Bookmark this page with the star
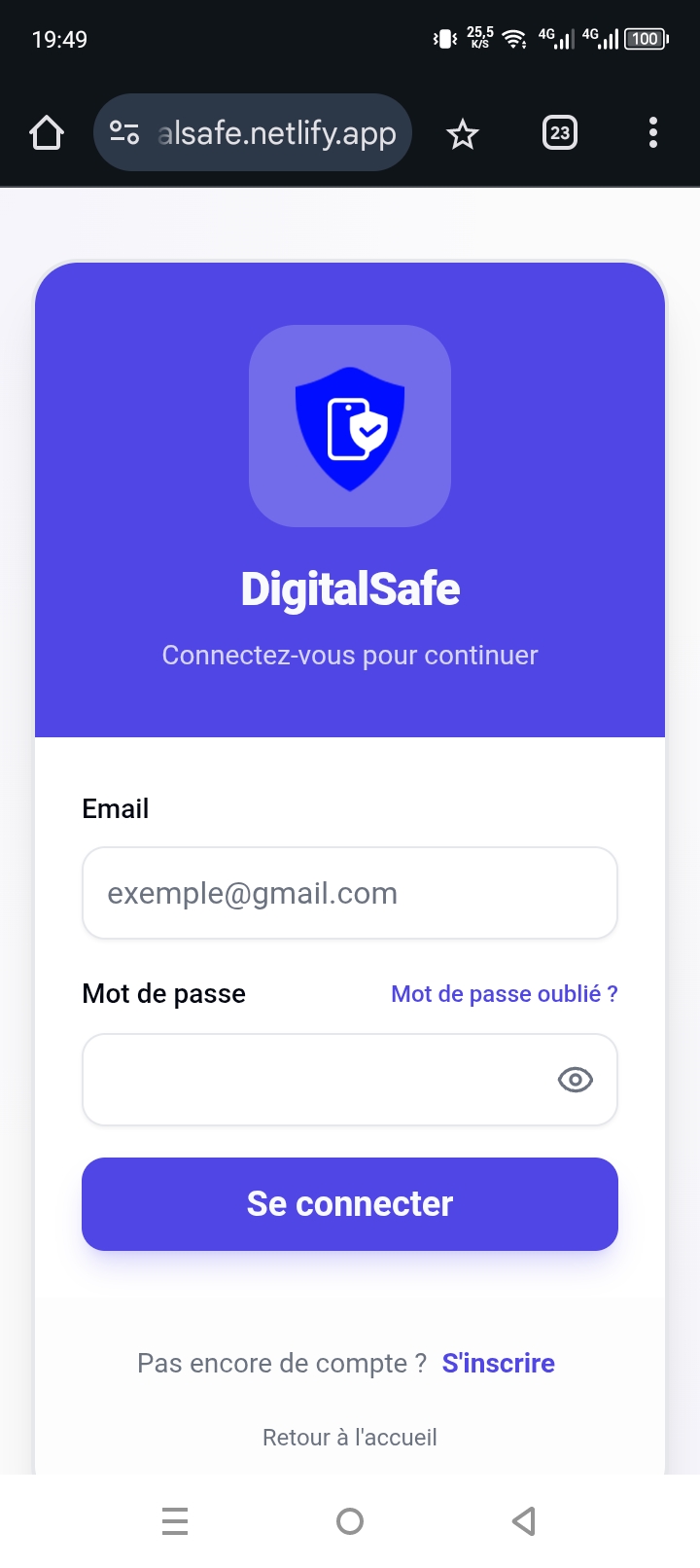This screenshot has width=700, height=1568. pyautogui.click(x=463, y=133)
